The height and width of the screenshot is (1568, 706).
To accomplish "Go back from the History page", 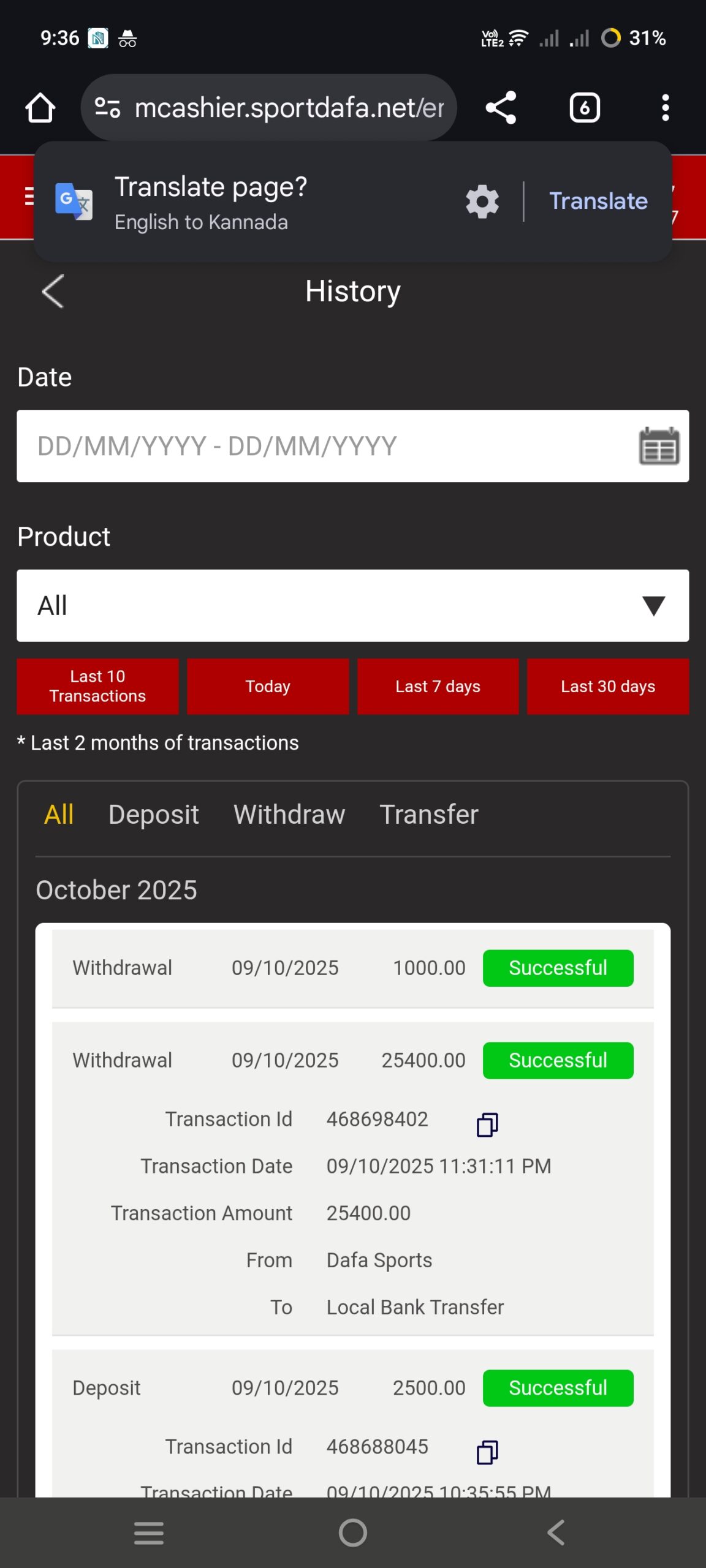I will click(53, 292).
